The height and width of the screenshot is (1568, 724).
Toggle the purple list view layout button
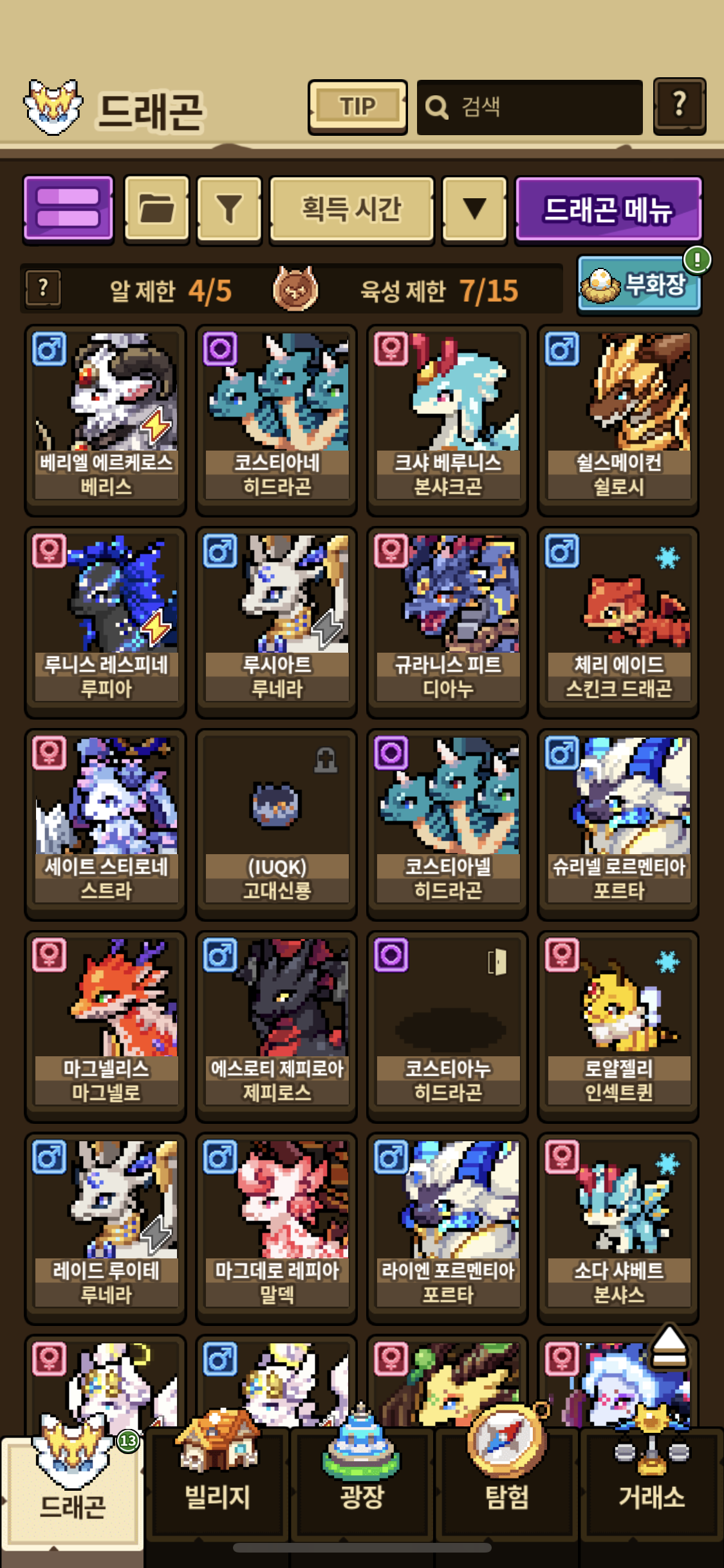click(68, 209)
